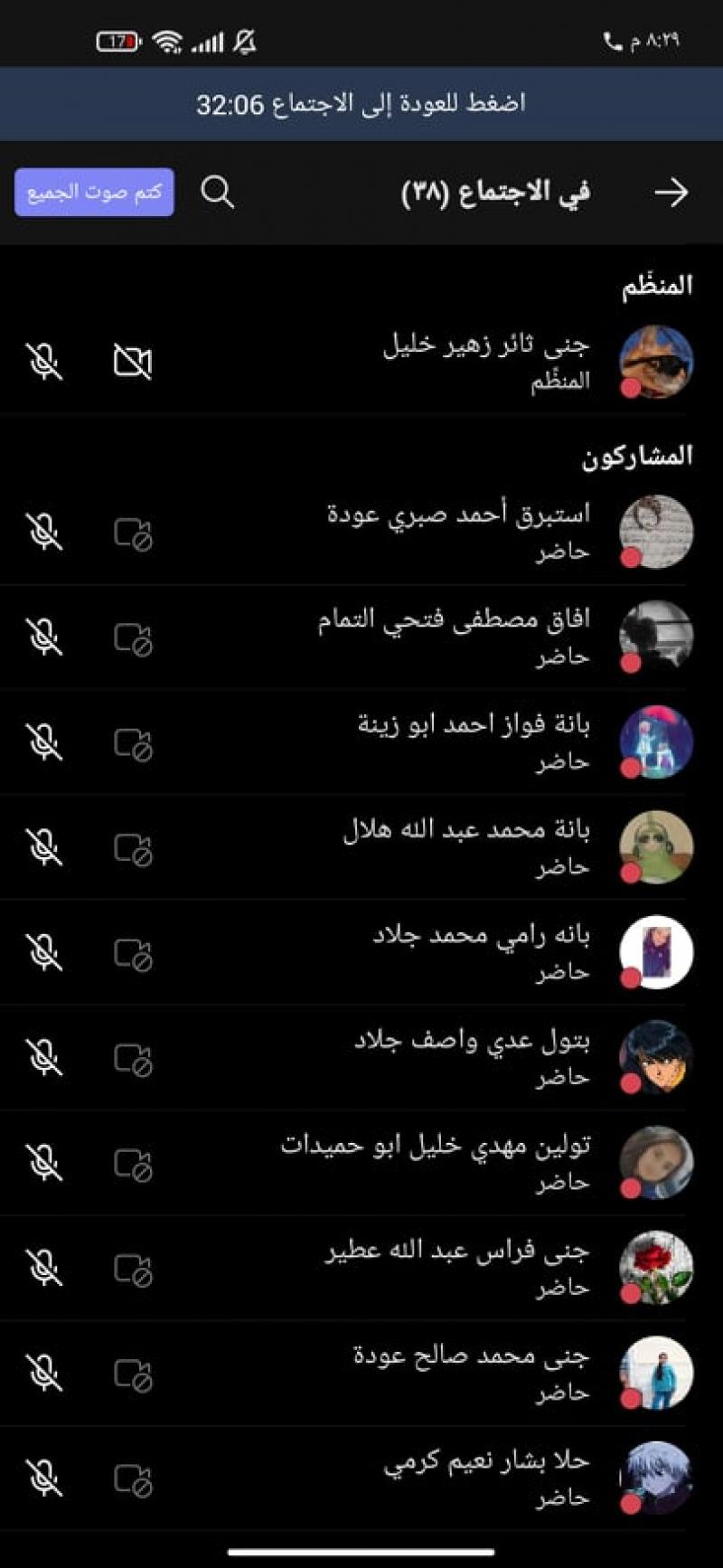
Task: Tap the banner to return to the meeting
Action: click(361, 104)
